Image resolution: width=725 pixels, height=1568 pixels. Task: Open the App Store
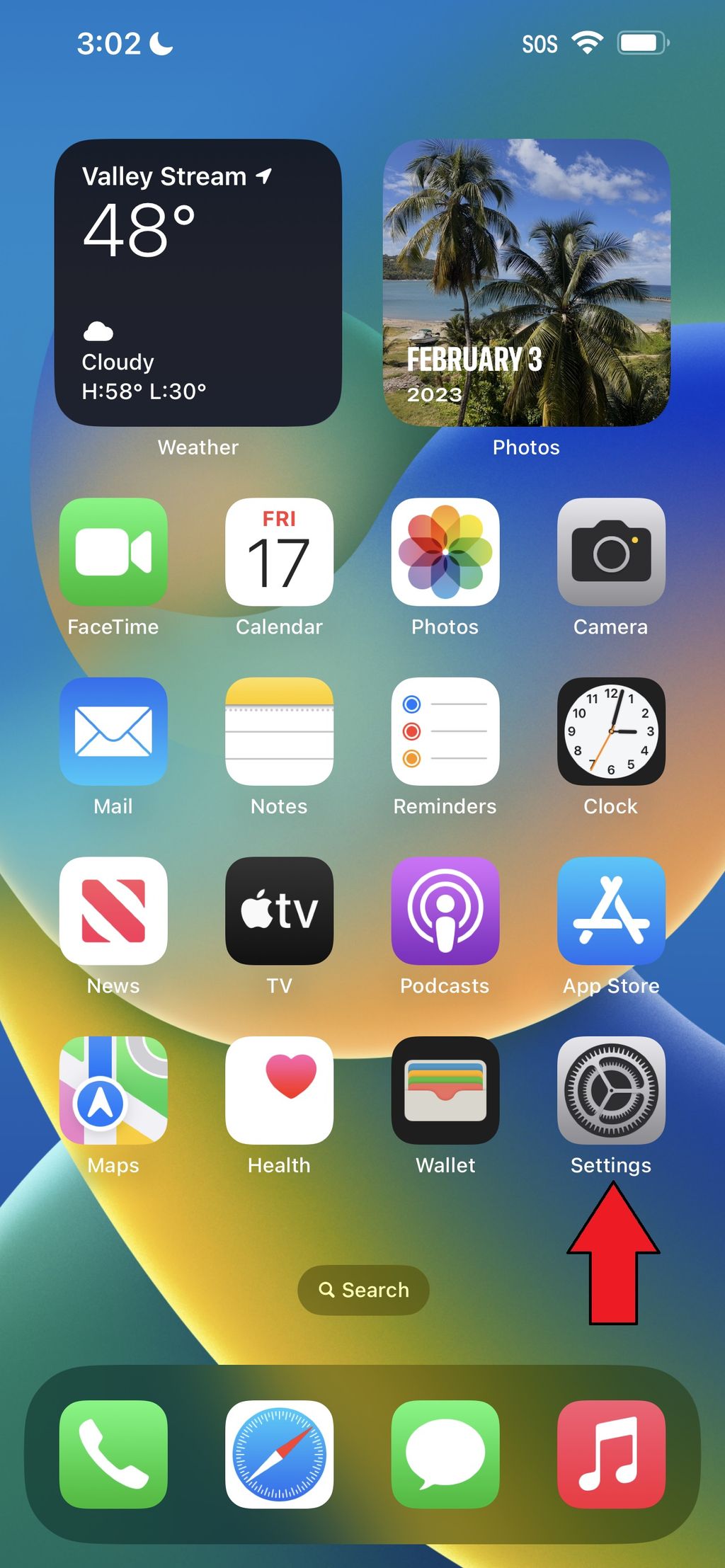(x=610, y=911)
